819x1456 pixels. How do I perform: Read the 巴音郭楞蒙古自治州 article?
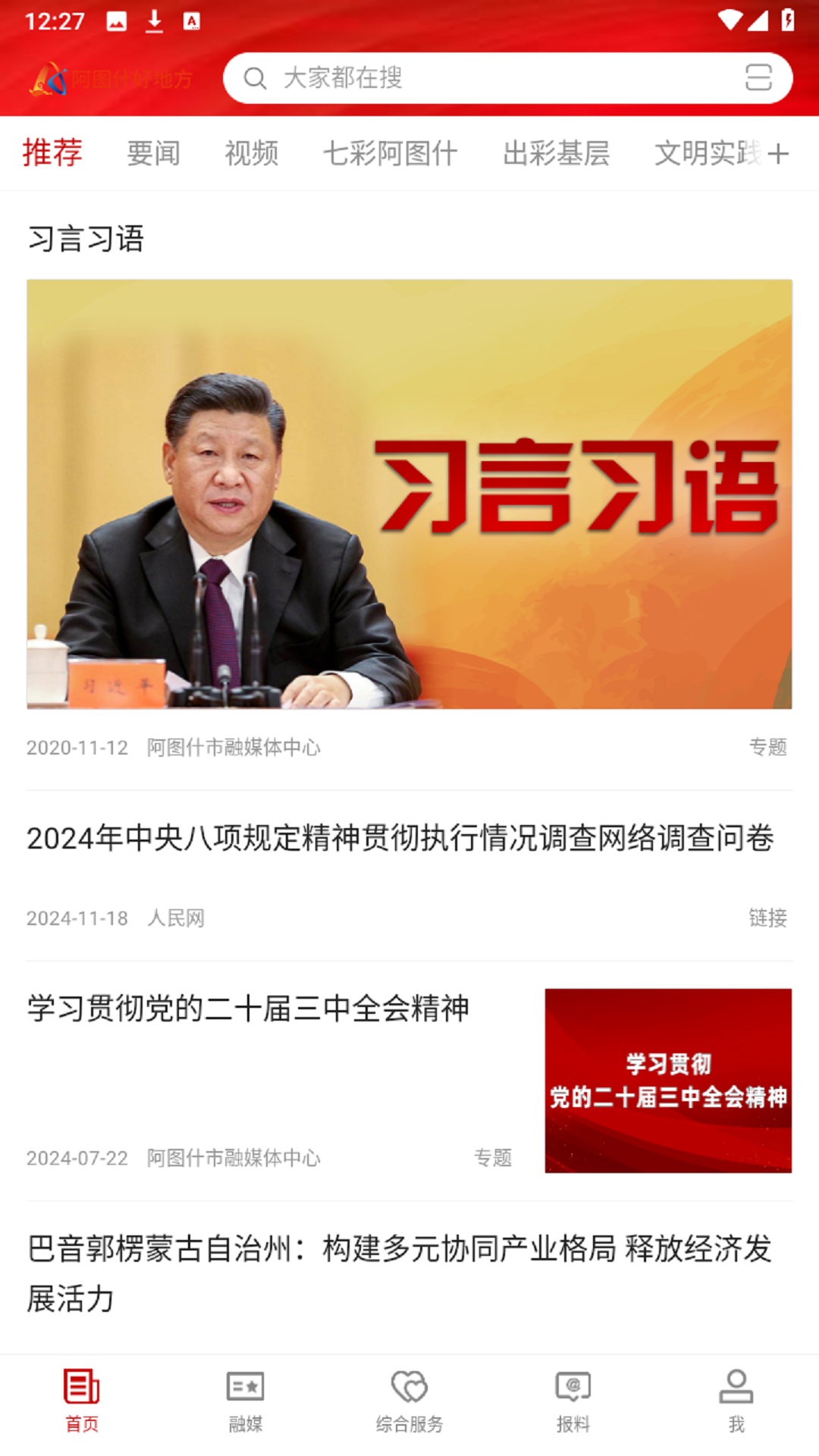[400, 1272]
